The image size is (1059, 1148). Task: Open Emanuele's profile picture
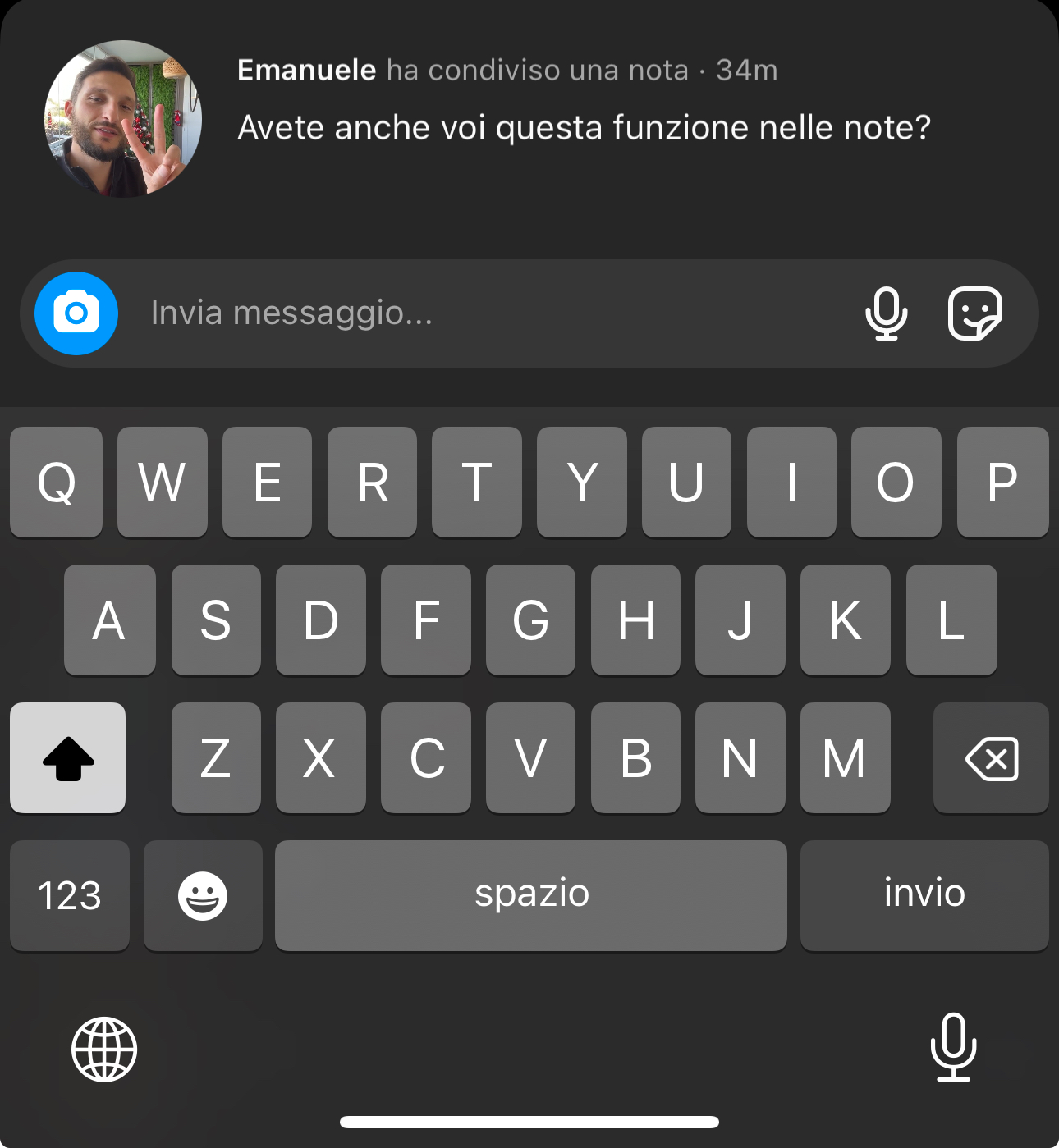coord(123,119)
